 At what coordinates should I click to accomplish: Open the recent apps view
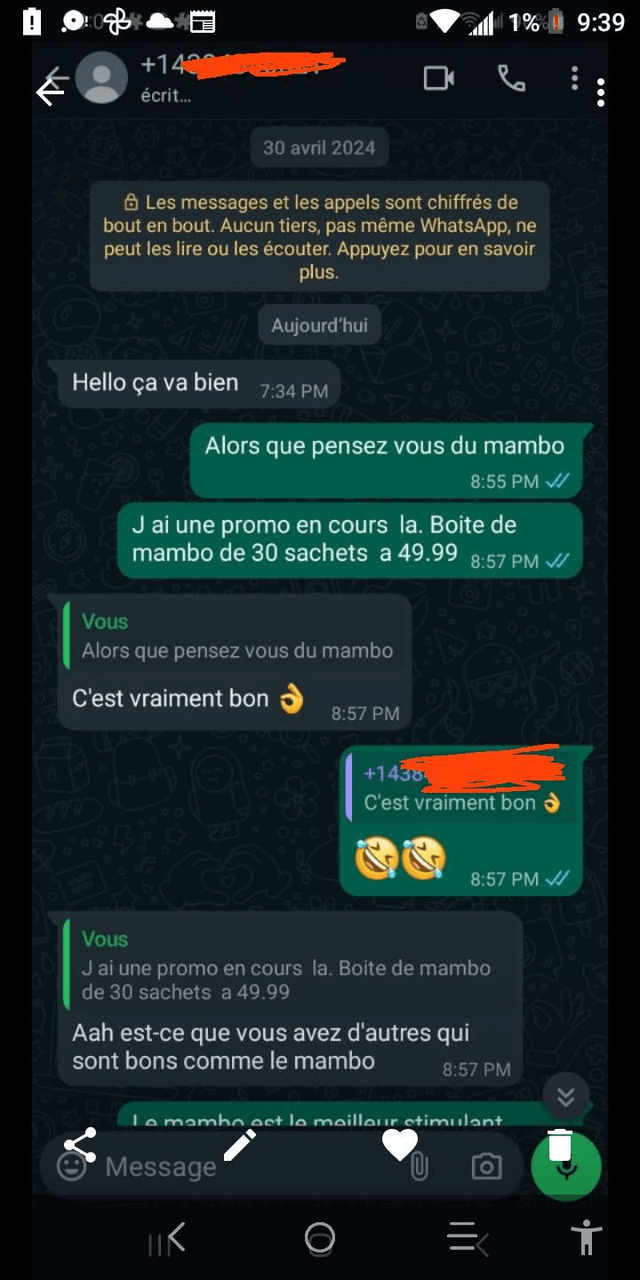[x=167, y=1240]
